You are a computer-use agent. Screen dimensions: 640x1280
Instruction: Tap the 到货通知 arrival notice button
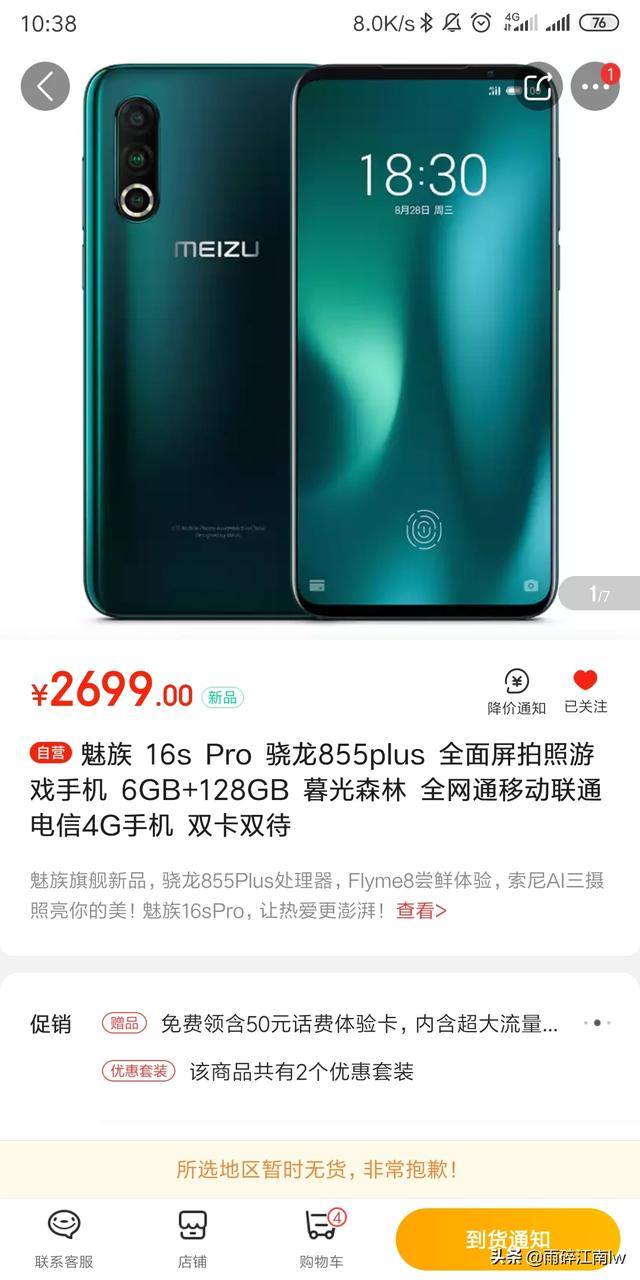pyautogui.click(x=507, y=1239)
